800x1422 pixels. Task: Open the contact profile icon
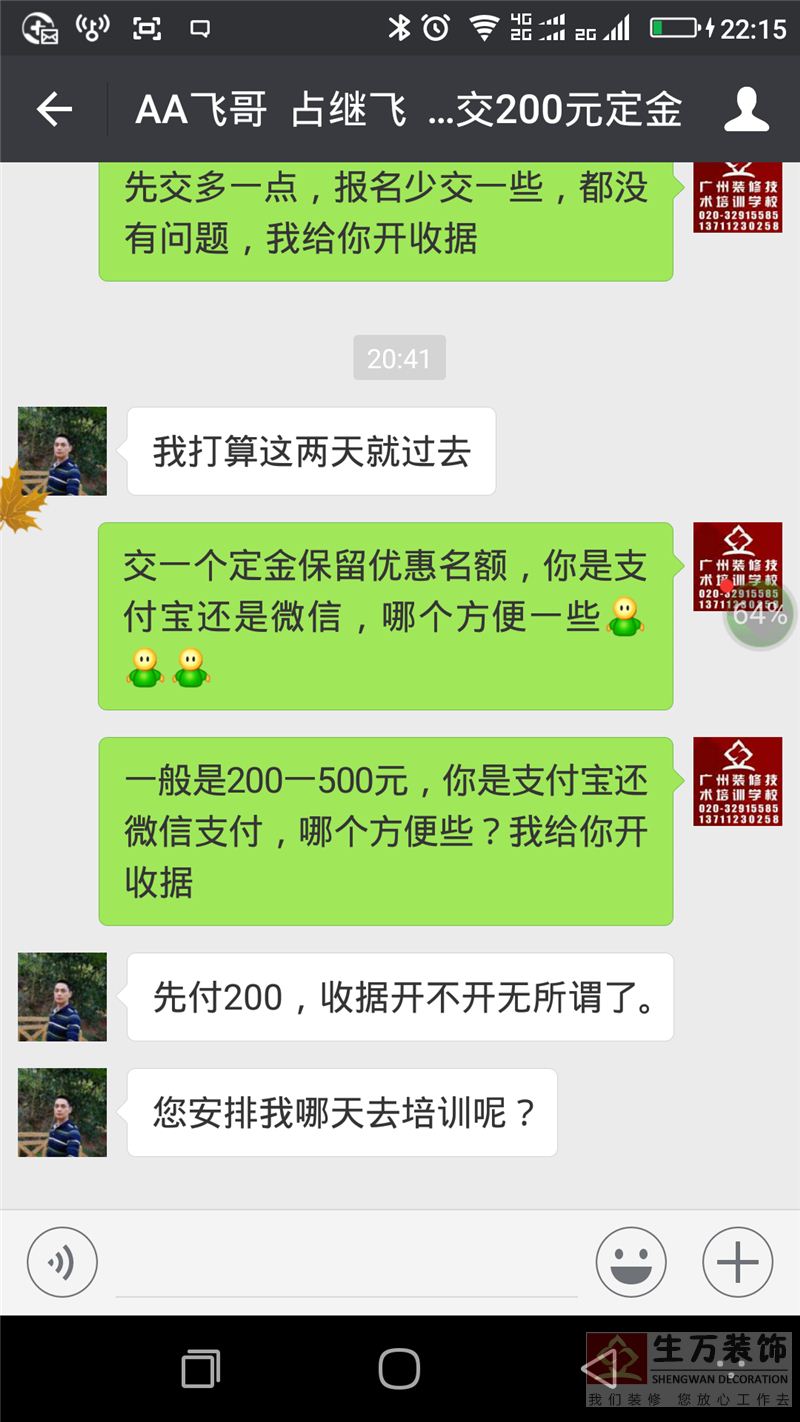[746, 109]
